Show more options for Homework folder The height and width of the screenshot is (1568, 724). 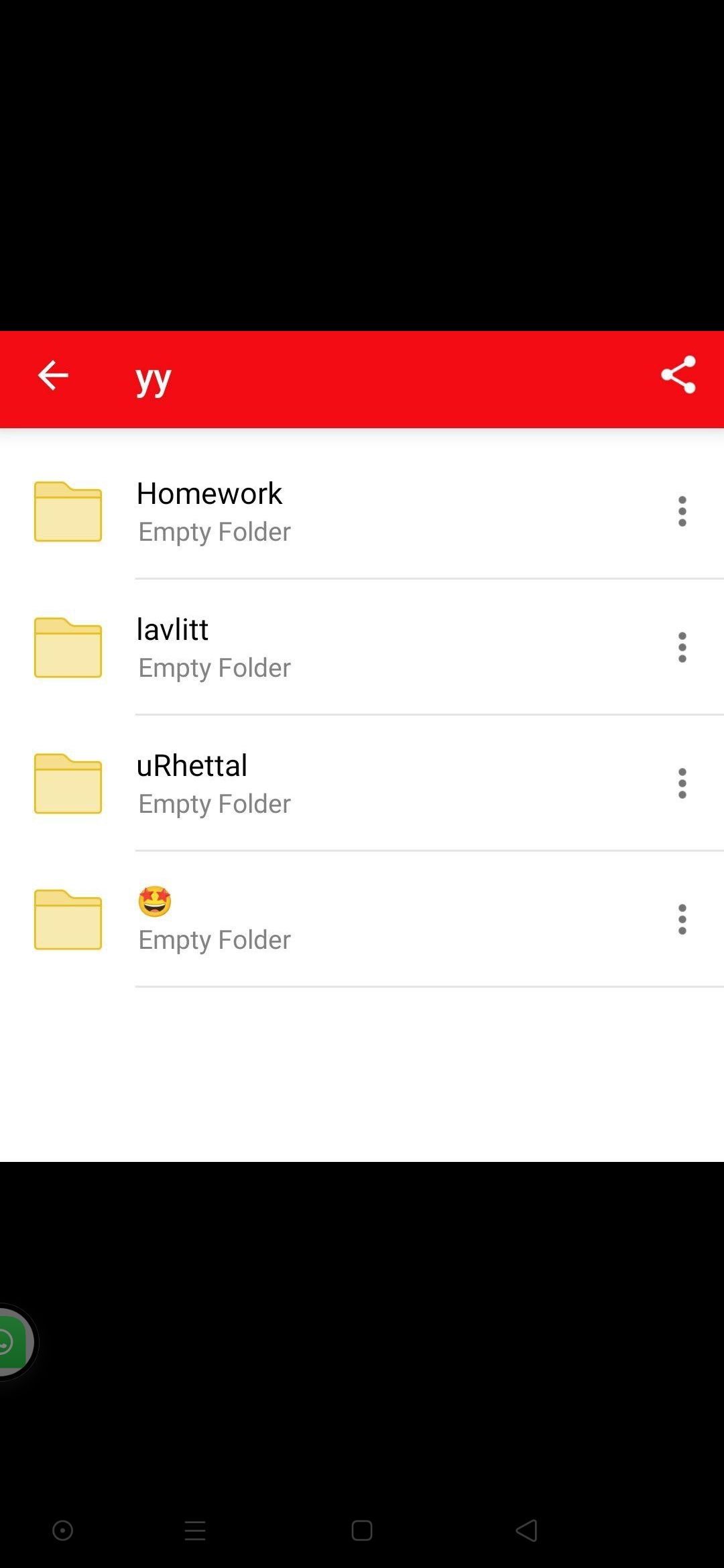click(x=682, y=511)
